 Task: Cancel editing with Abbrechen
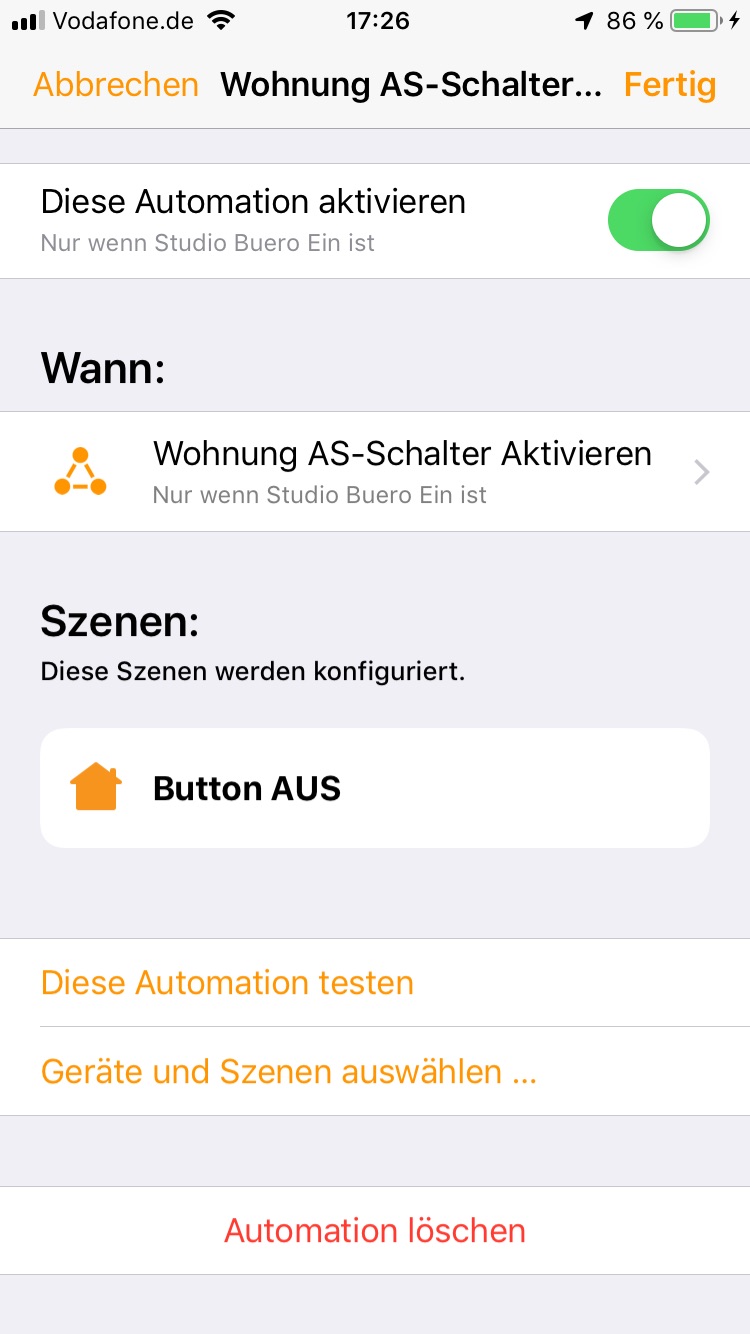click(116, 85)
